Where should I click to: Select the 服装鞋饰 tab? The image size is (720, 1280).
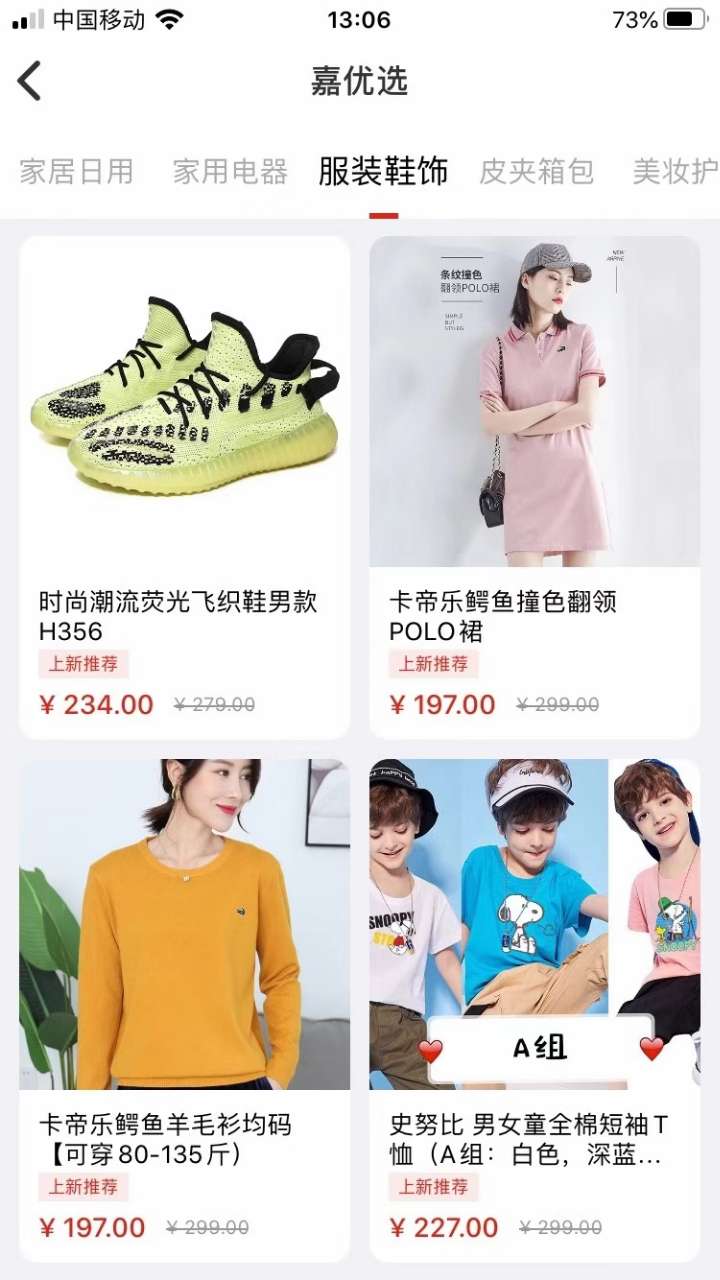coord(383,172)
